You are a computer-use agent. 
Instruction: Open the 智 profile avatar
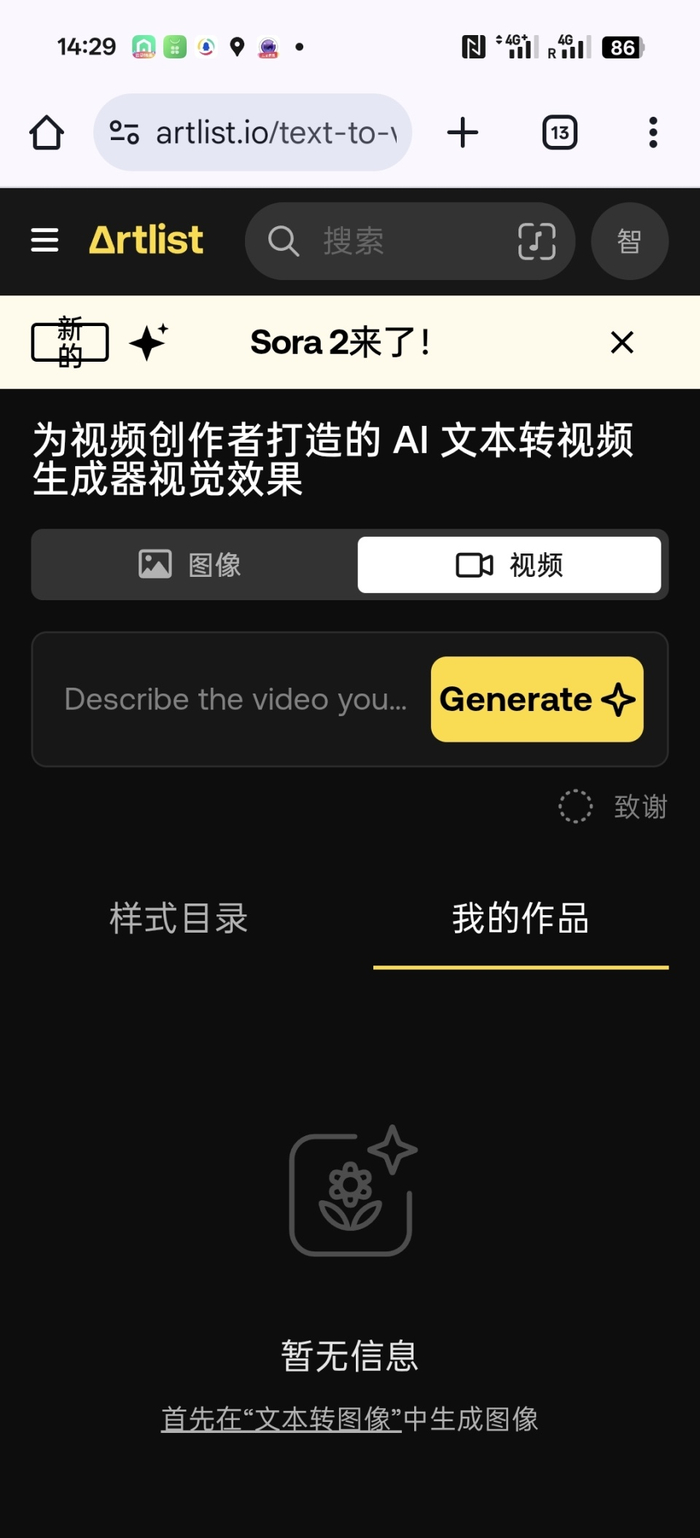tap(629, 241)
